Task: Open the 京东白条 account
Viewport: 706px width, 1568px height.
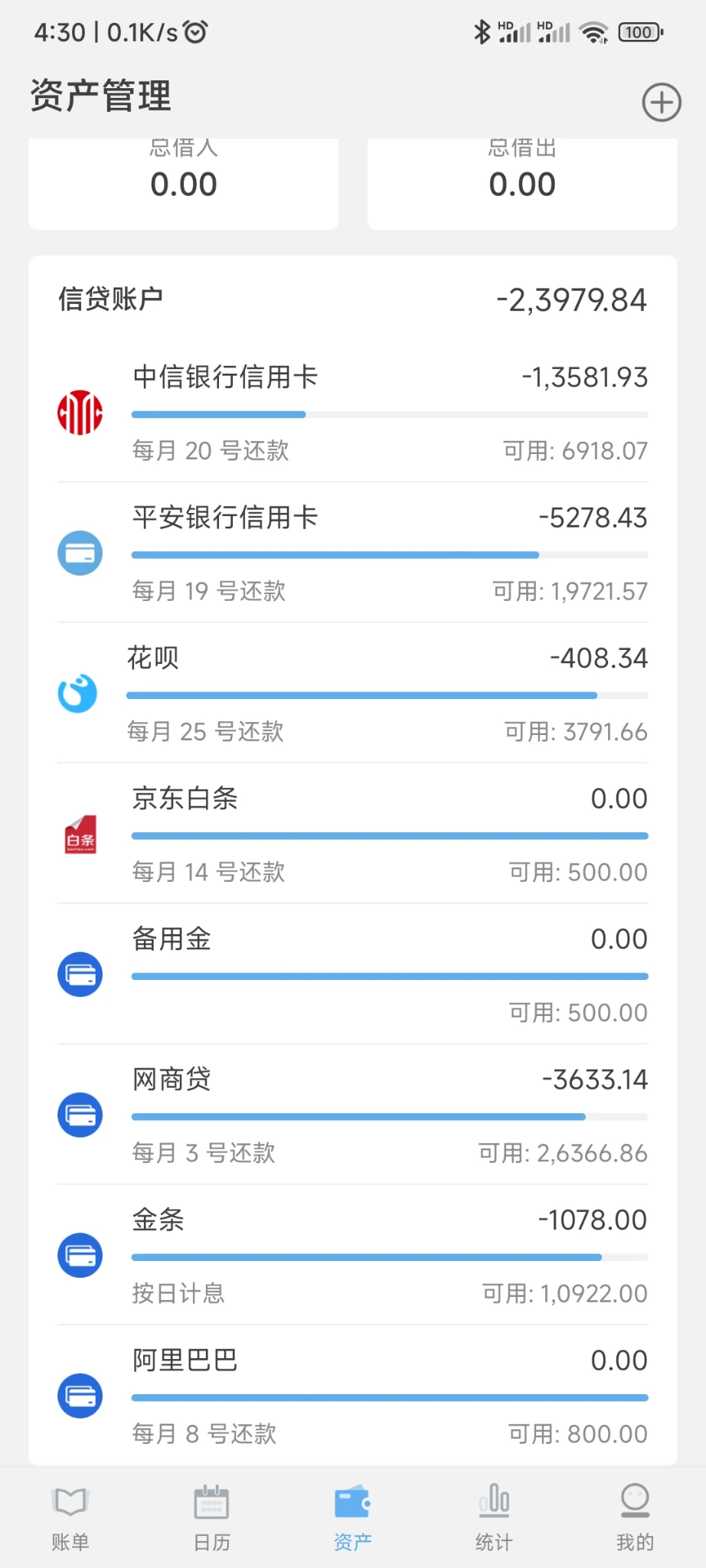Action: 352,834
